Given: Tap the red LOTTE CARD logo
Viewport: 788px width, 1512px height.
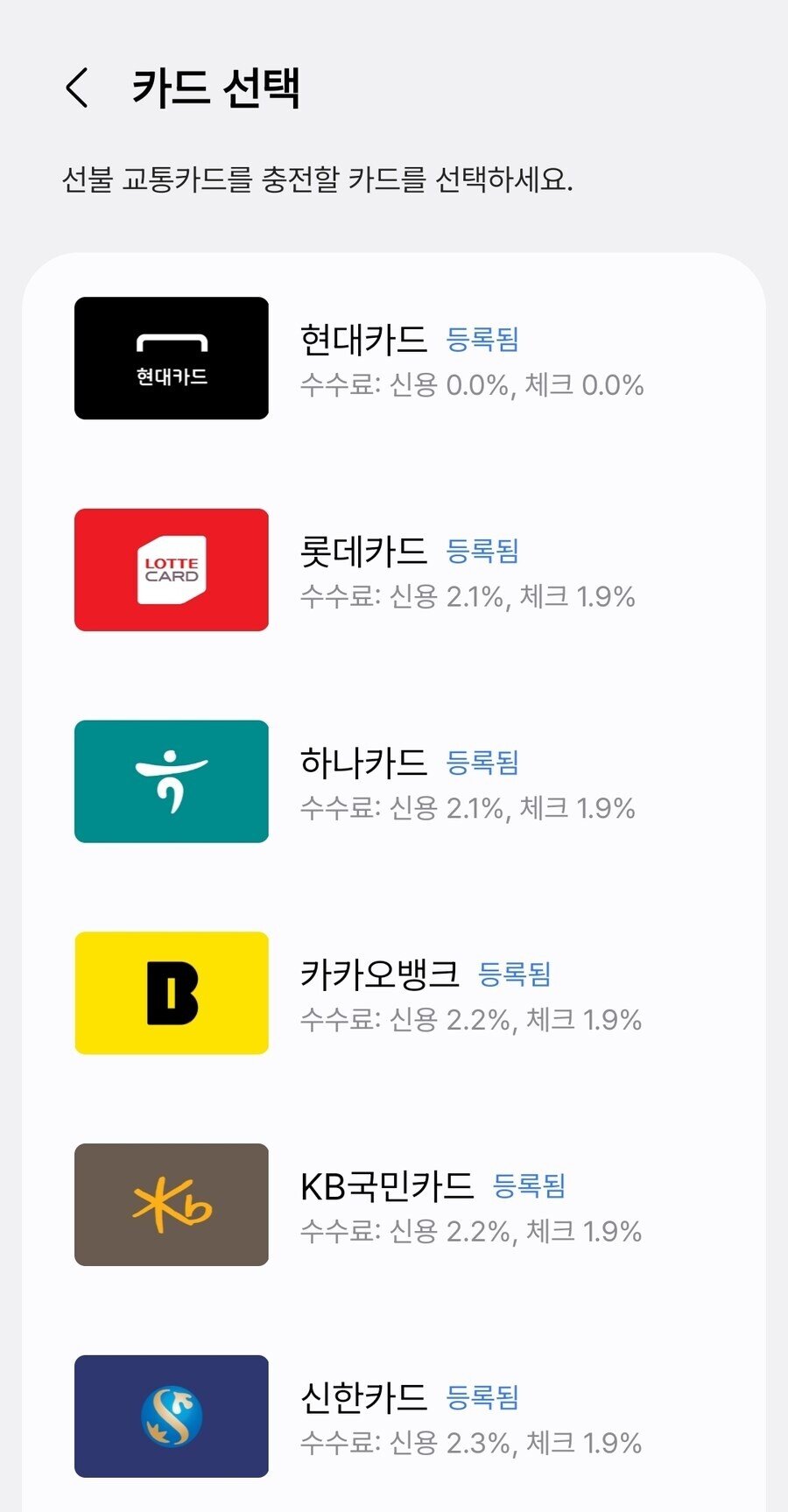Looking at the screenshot, I should coord(170,569).
